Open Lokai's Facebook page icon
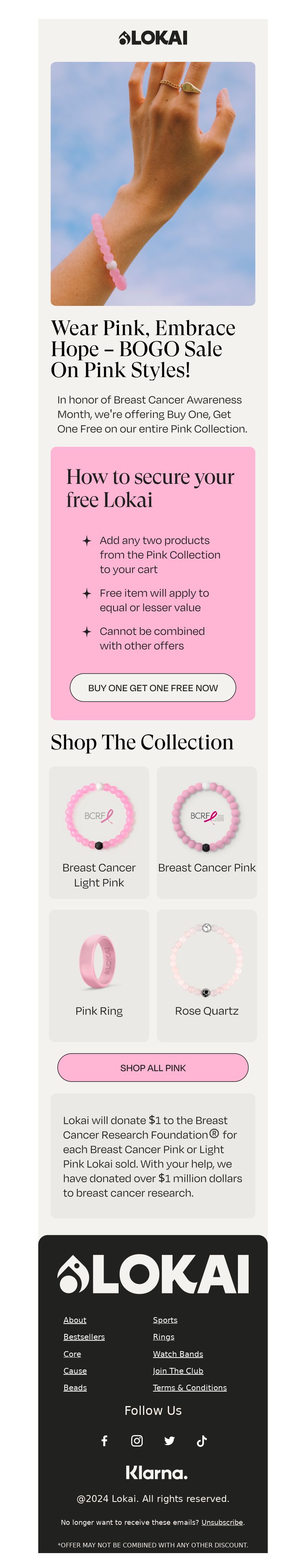Viewport: 306px width, 1568px height. pyautogui.click(x=104, y=1440)
